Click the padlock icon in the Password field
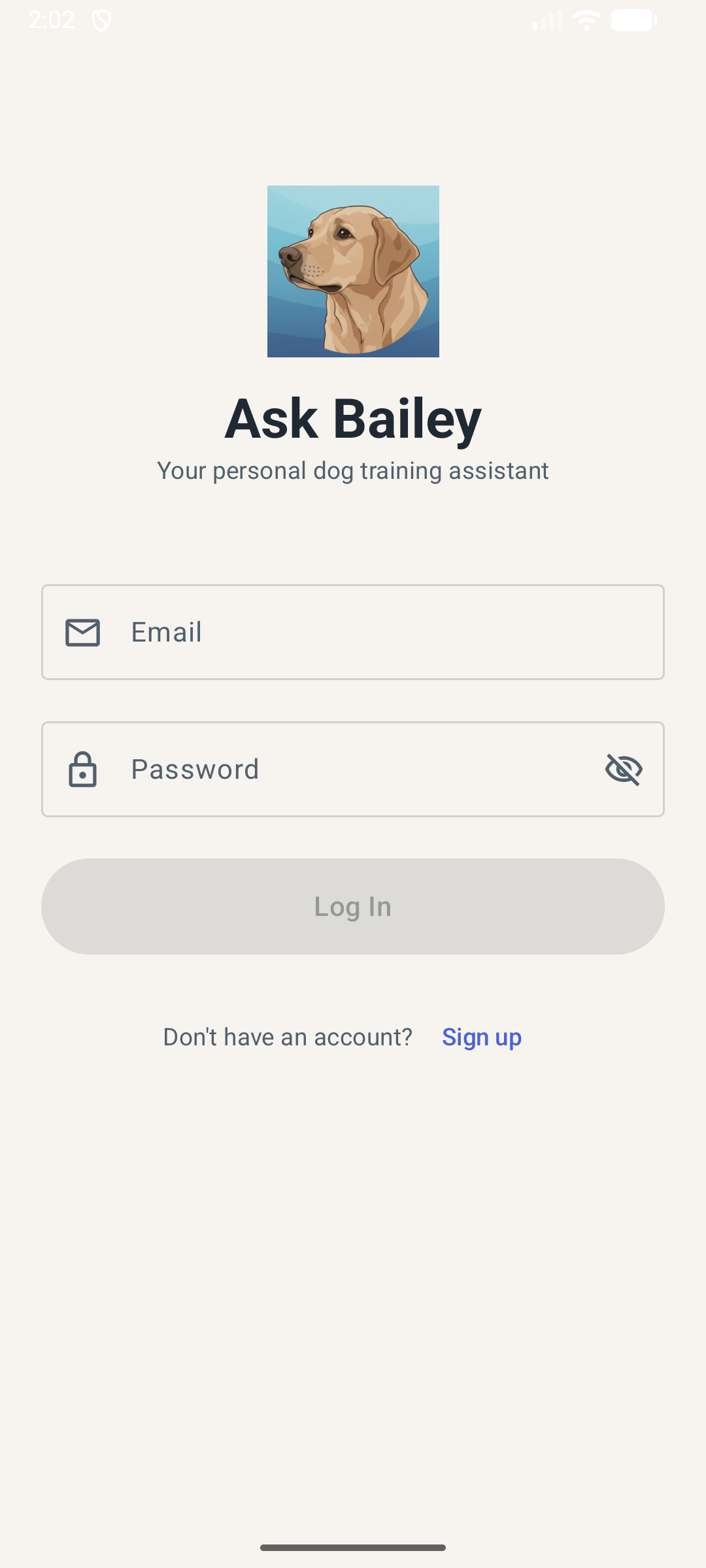Screen dimensions: 706x1568 [83, 769]
